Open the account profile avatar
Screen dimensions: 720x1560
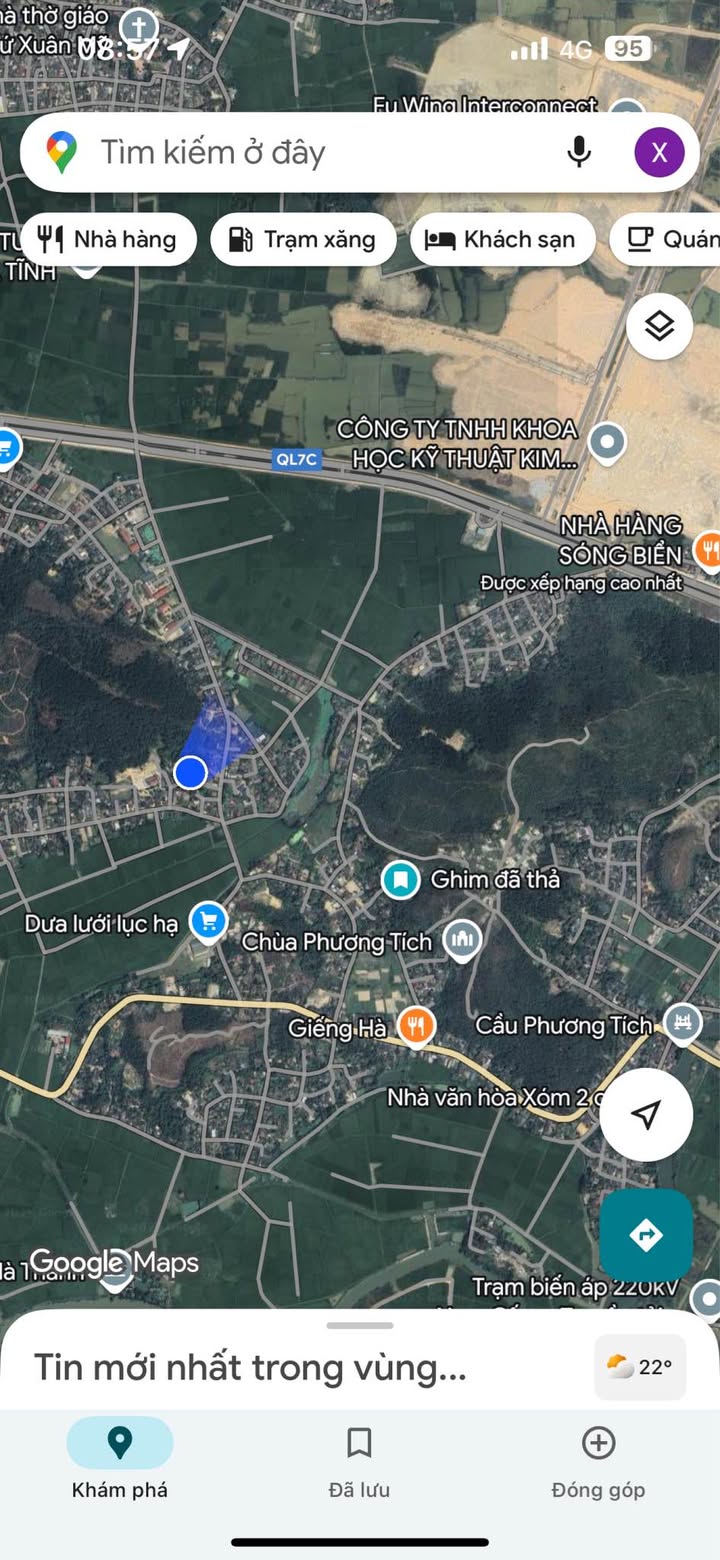(659, 152)
